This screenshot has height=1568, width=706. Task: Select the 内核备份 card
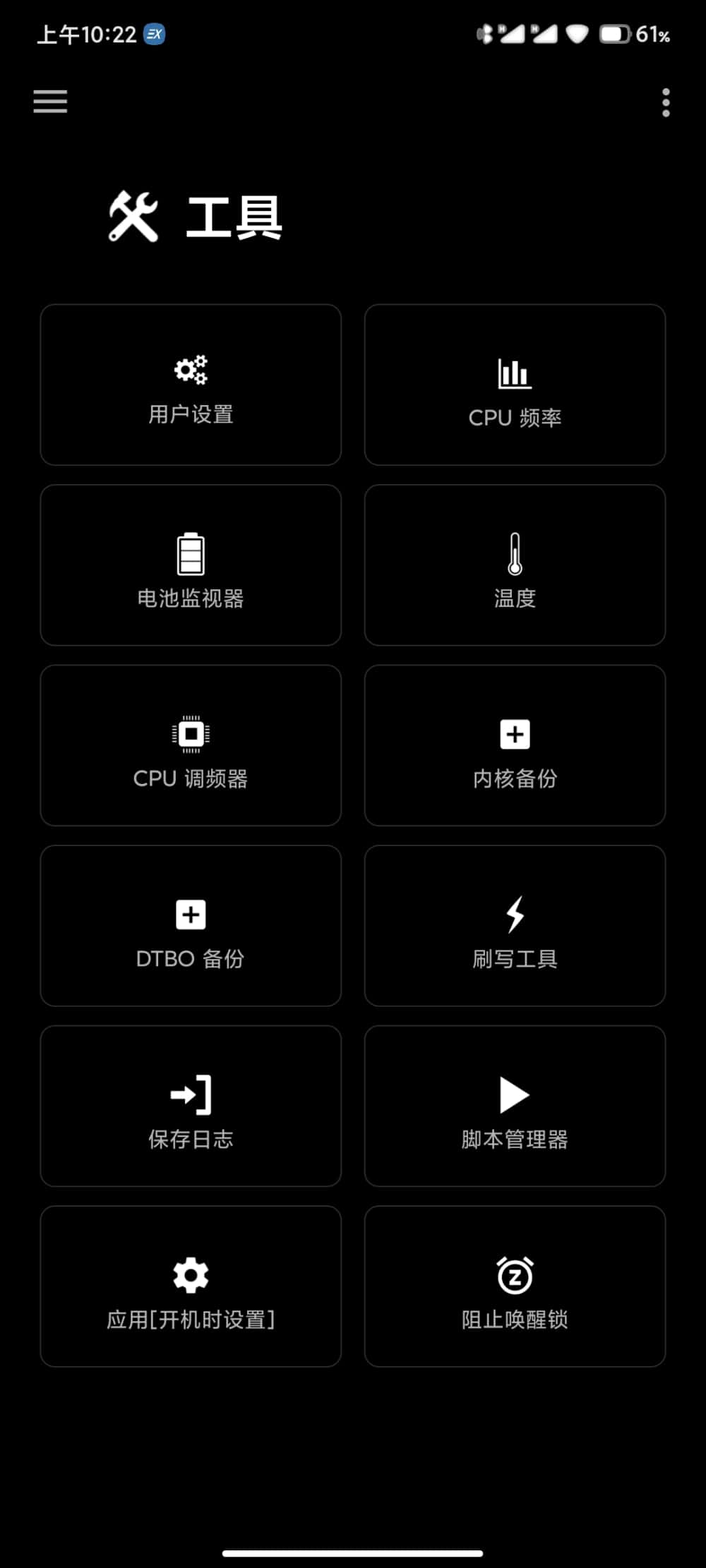(x=515, y=746)
